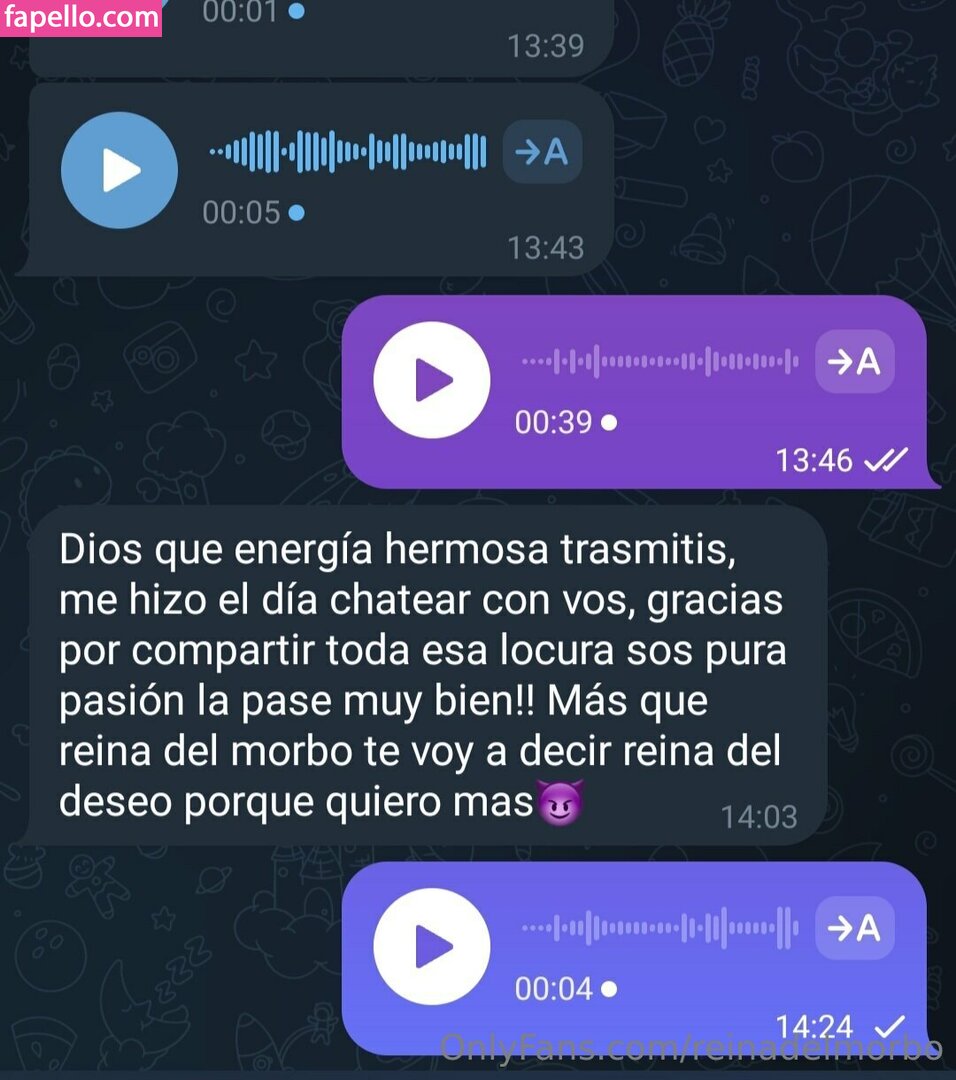Viewport: 956px width, 1080px height.
Task: Transcribe the 00:04 voice message to text
Action: click(x=855, y=928)
